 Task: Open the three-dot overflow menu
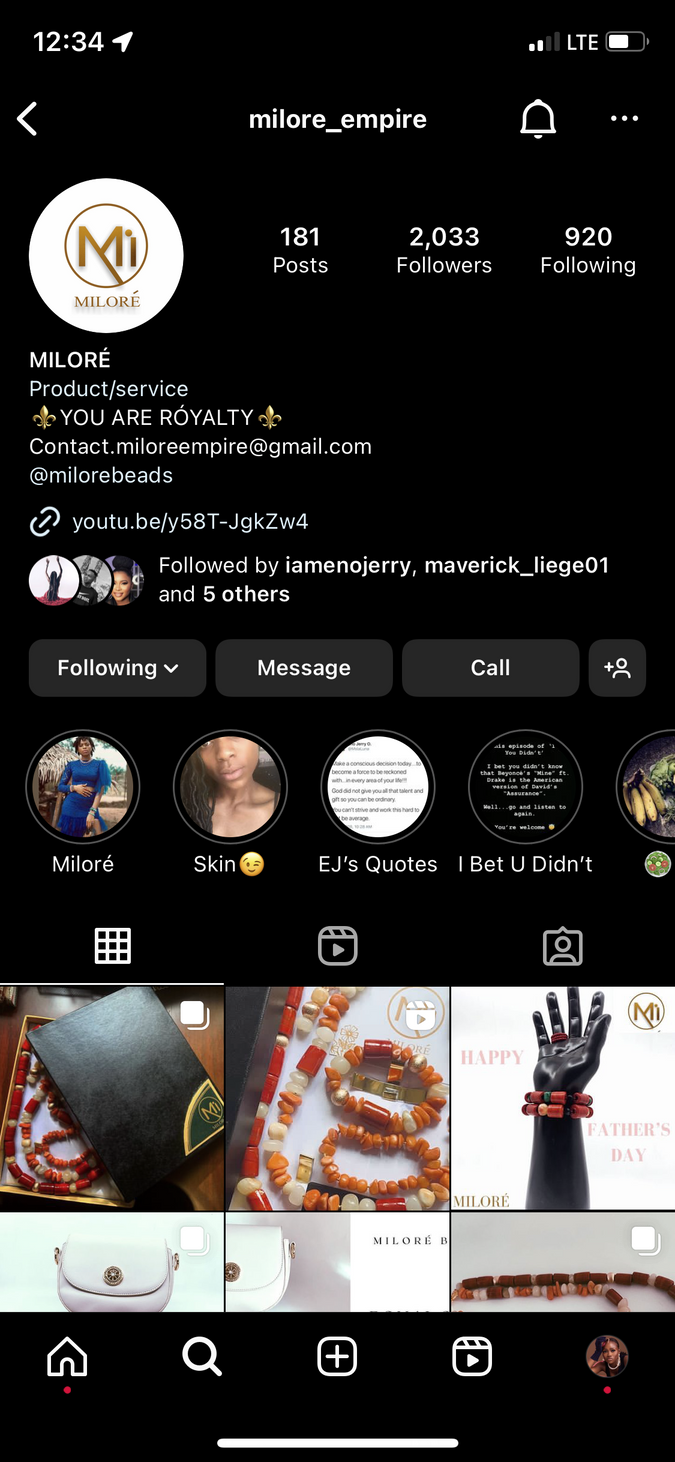click(x=624, y=119)
